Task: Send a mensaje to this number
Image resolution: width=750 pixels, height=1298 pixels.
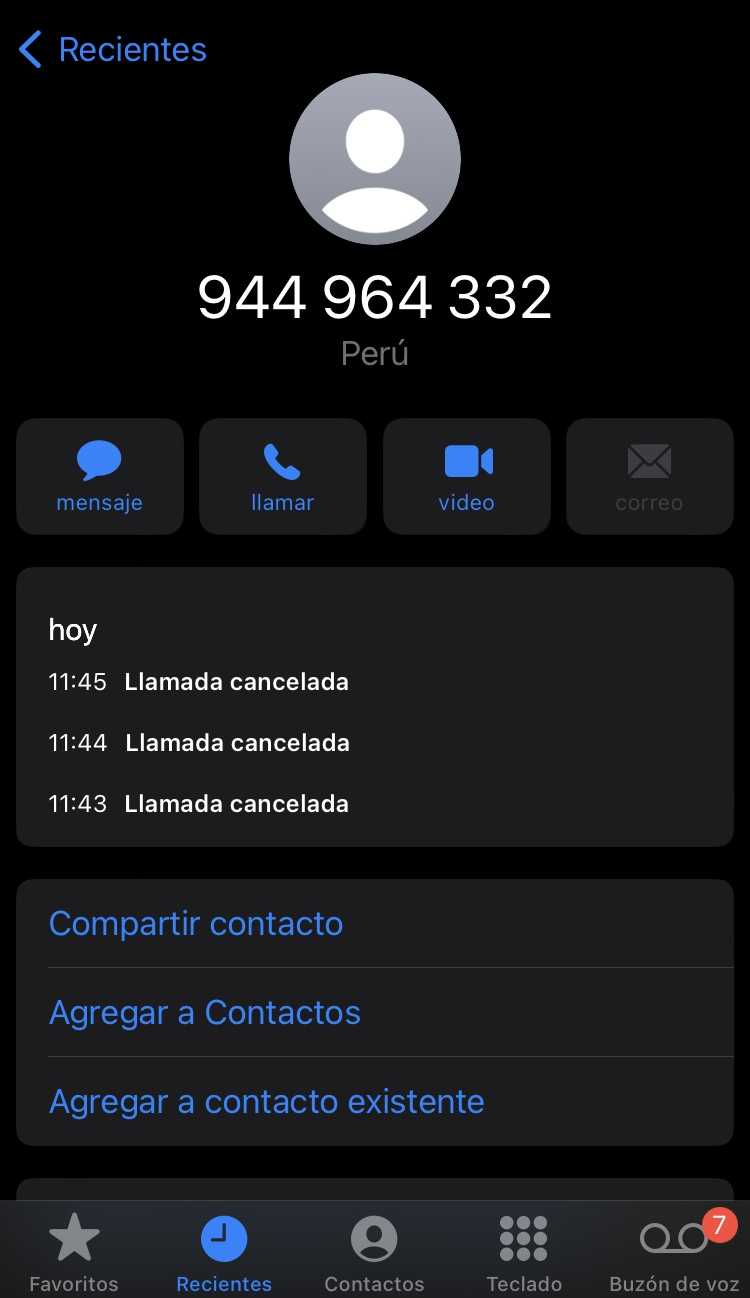Action: click(x=99, y=476)
